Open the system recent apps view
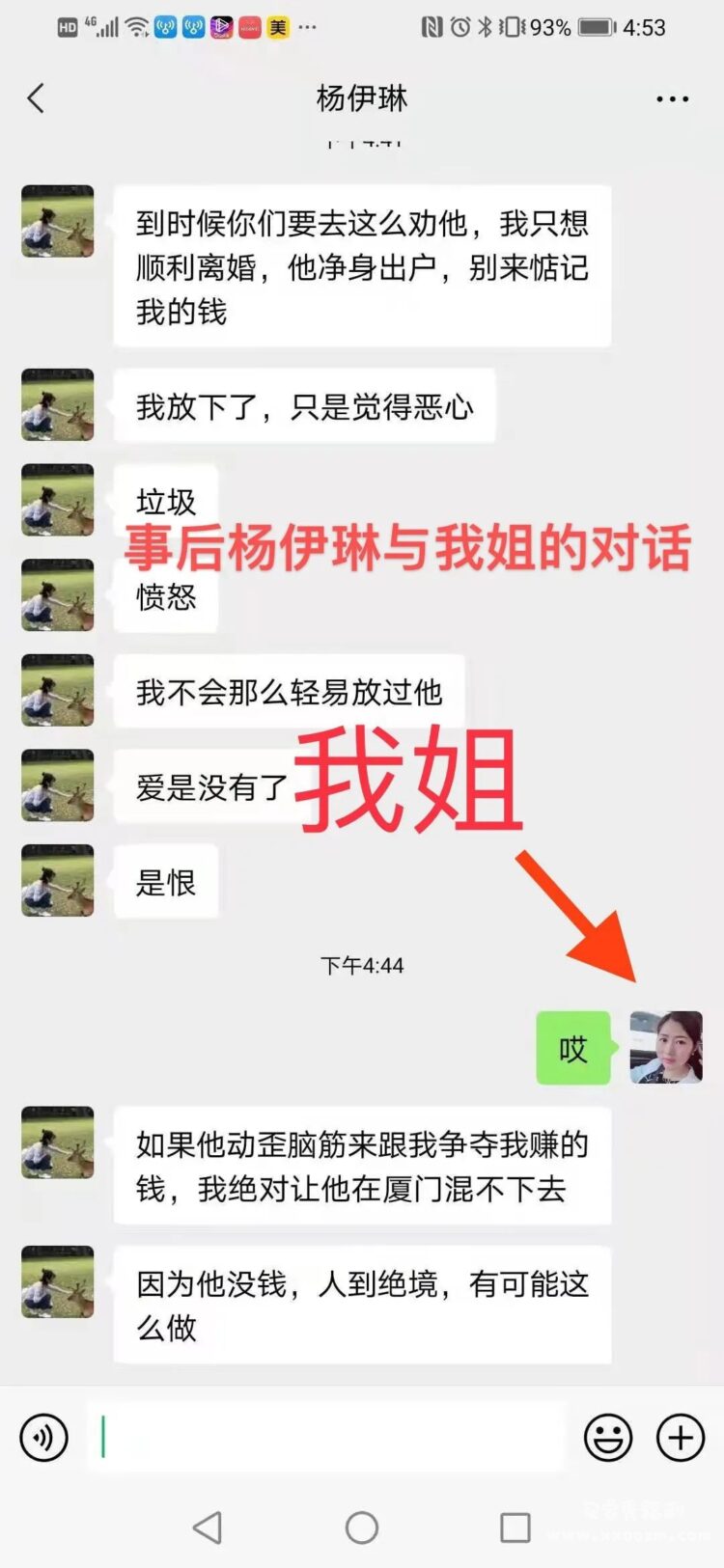This screenshot has width=724, height=1568. (x=515, y=1527)
